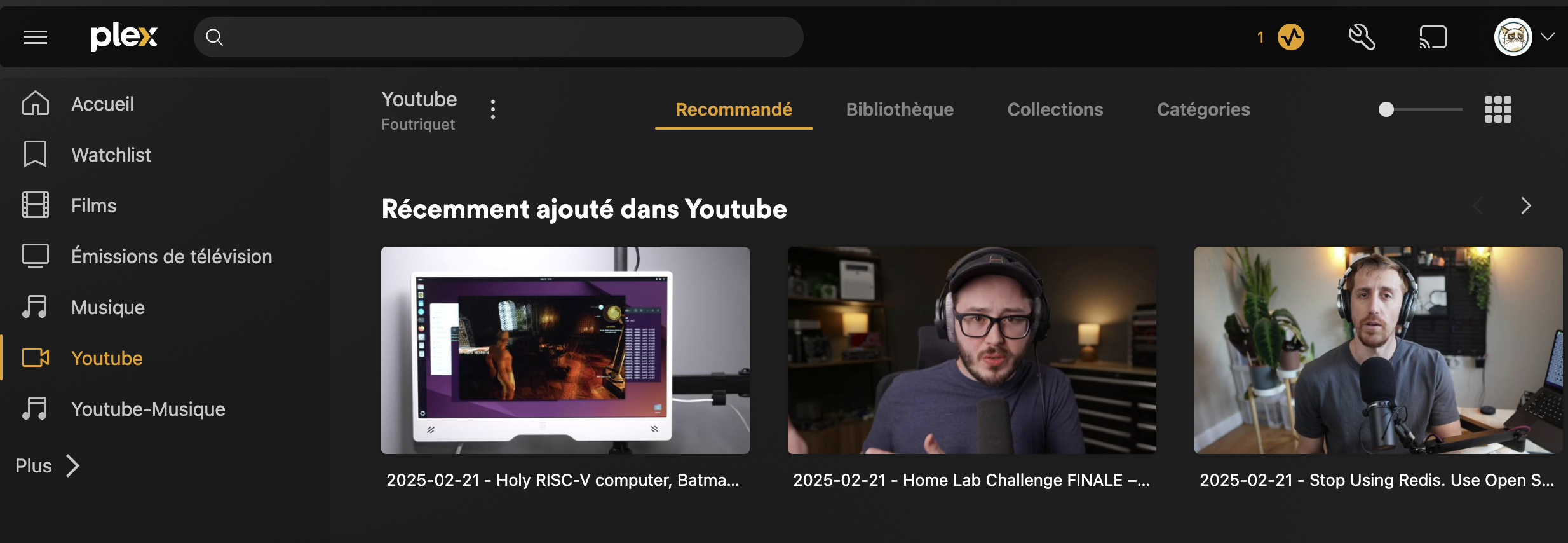The image size is (1568, 543).
Task: Open Watchlist in sidebar
Action: (111, 155)
